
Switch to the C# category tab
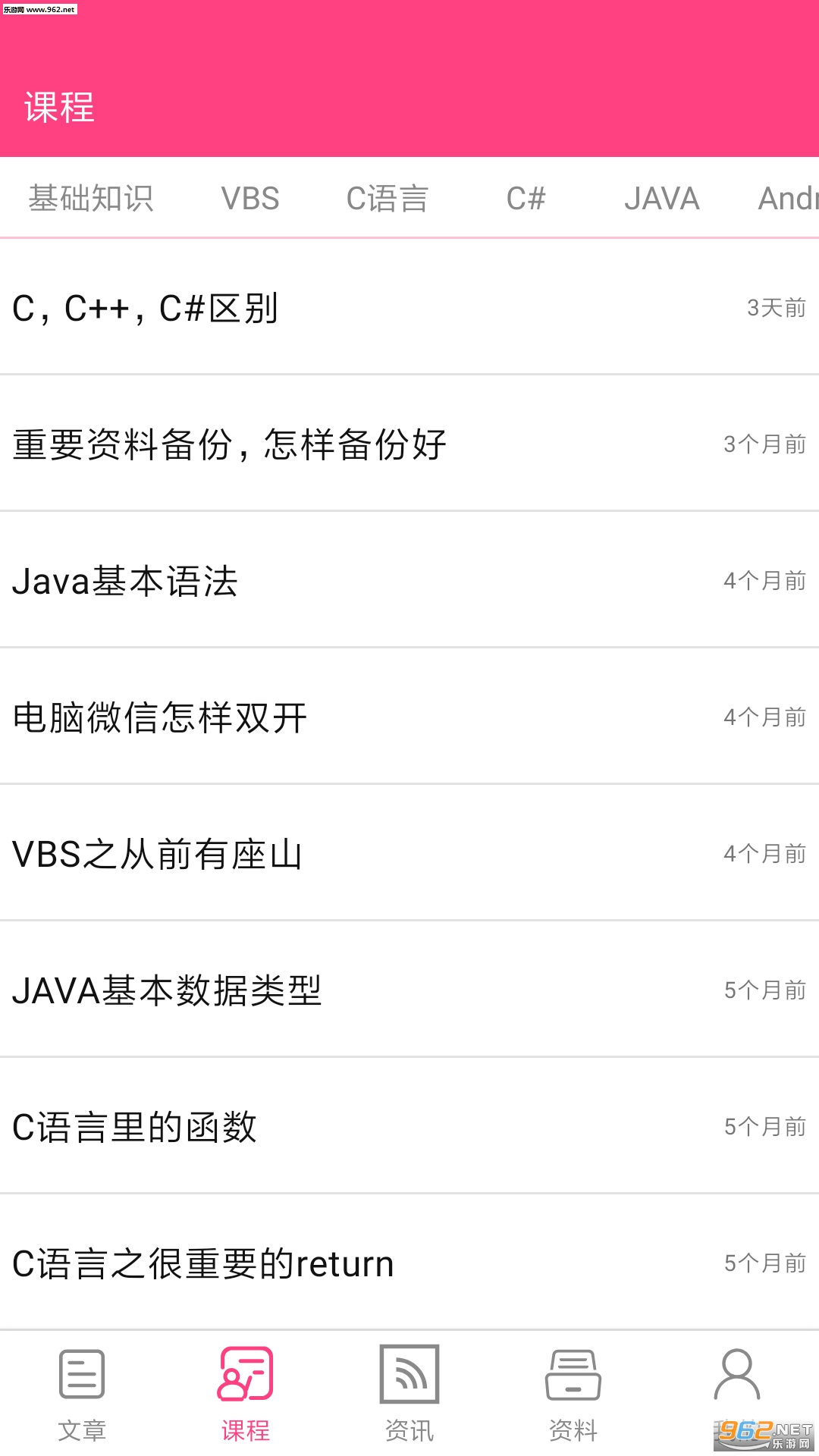tap(526, 199)
